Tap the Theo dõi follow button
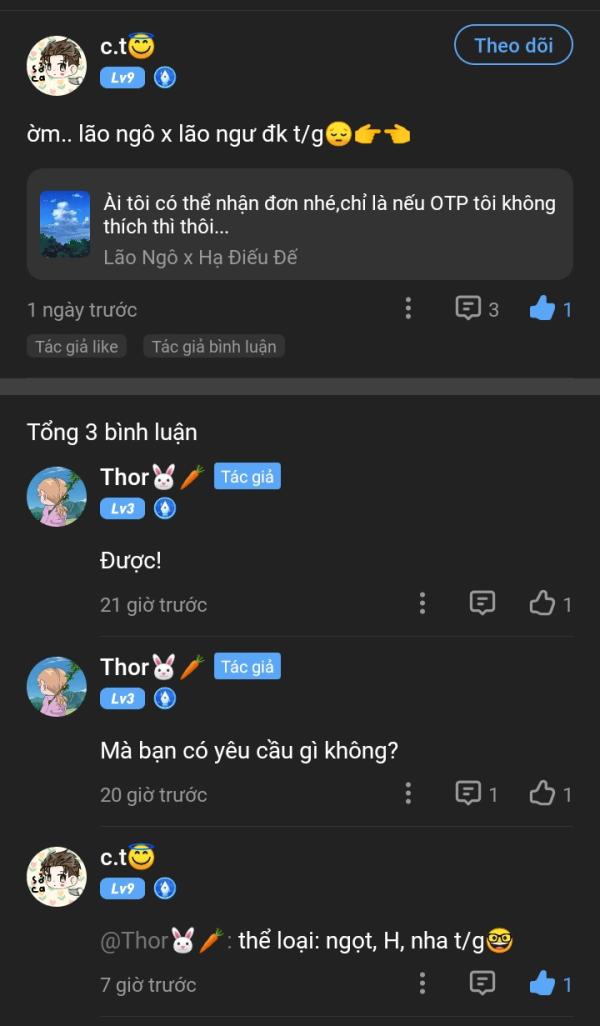The height and width of the screenshot is (1026, 600). [x=513, y=45]
